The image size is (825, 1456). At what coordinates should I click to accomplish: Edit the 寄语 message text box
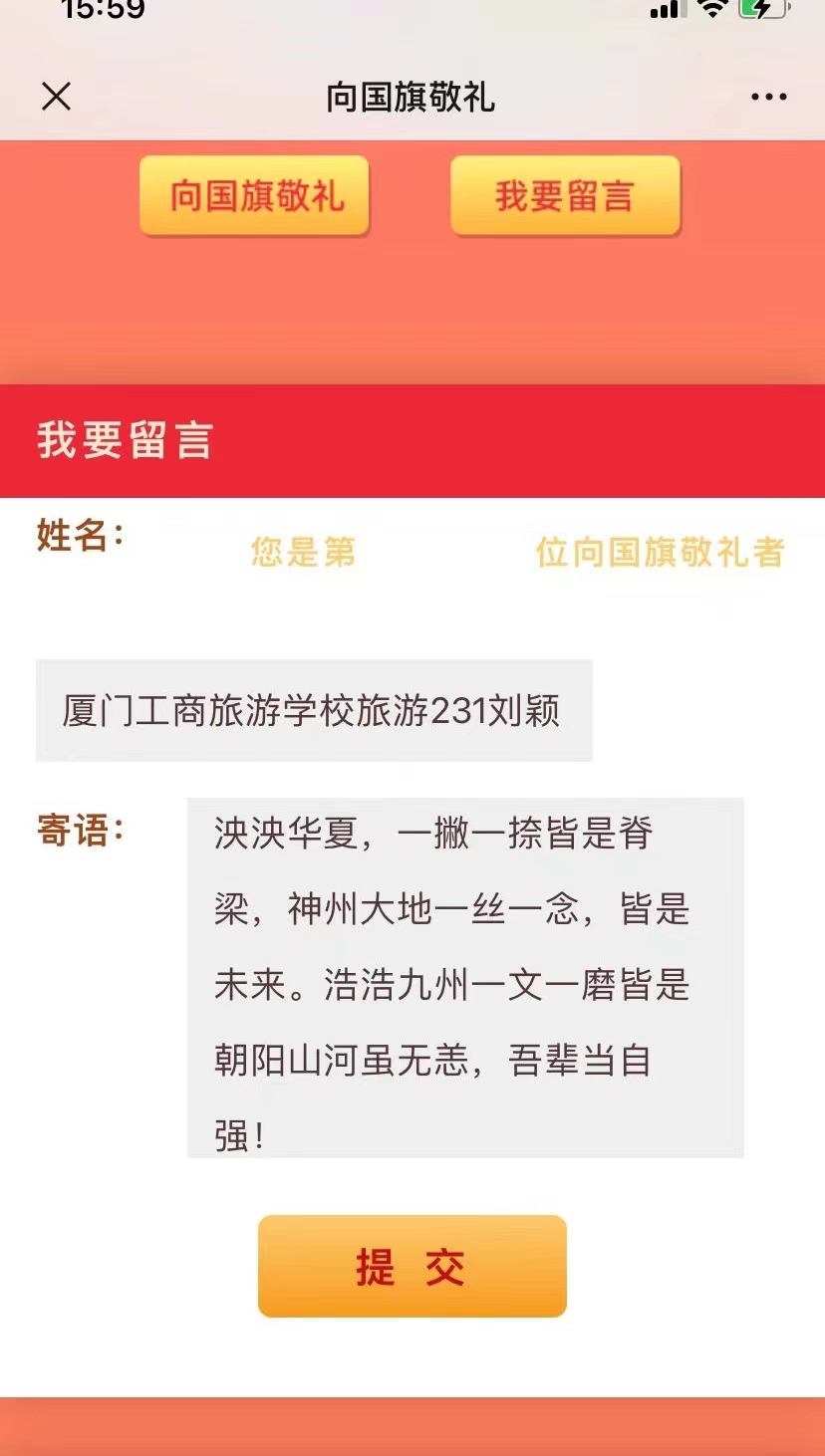tap(465, 977)
